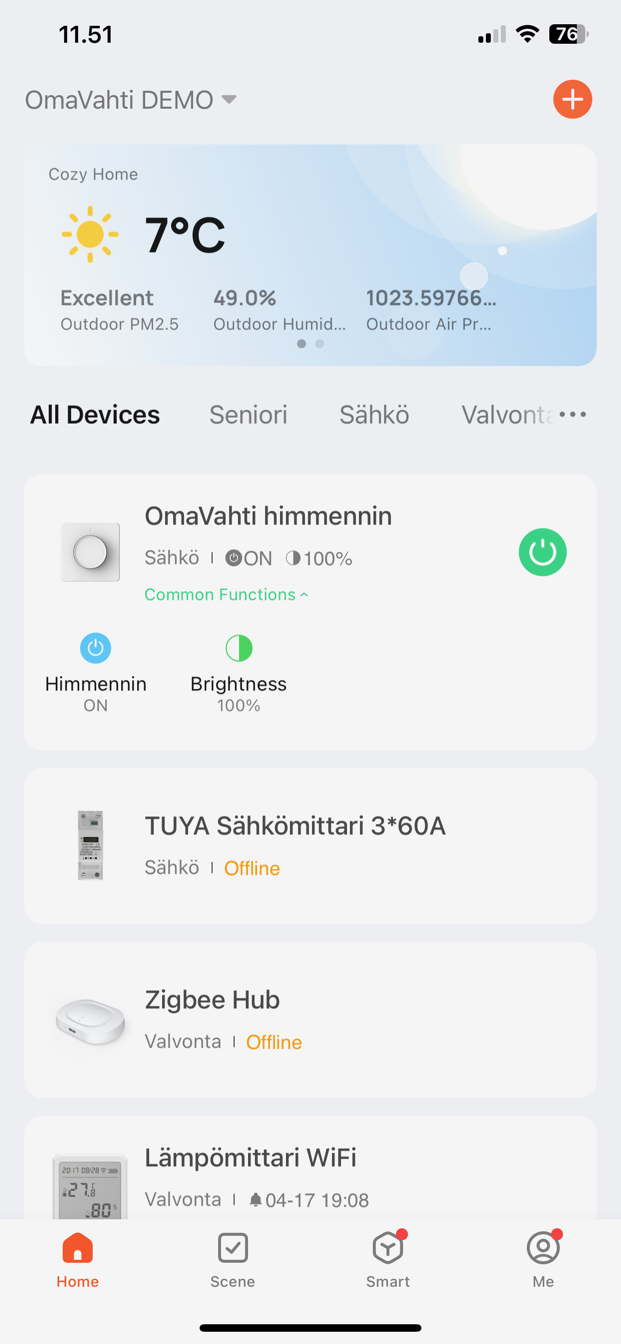
Task: Open the TUYA Sähkömittari 3*60A device card
Action: coord(310,846)
